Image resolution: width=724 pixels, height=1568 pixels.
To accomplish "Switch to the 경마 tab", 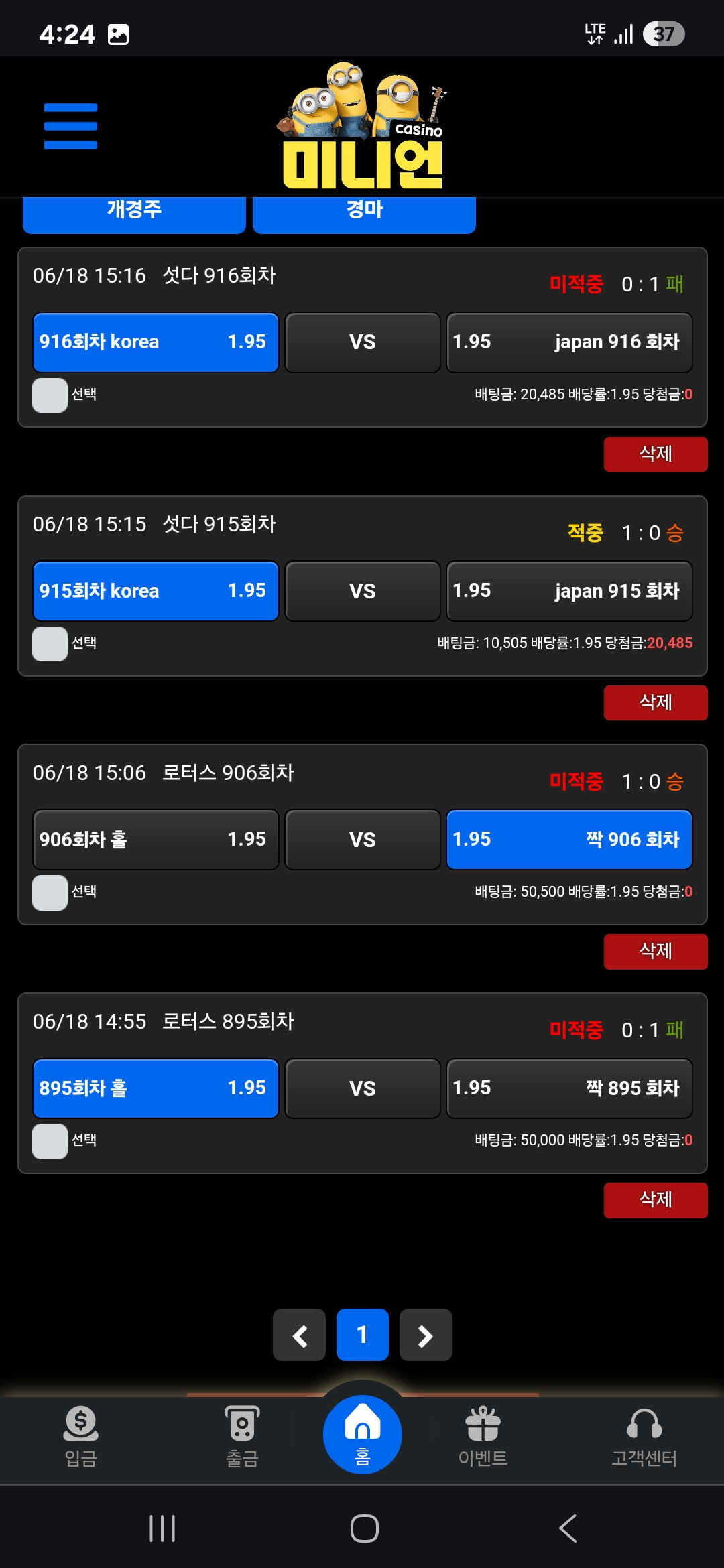I will (364, 214).
